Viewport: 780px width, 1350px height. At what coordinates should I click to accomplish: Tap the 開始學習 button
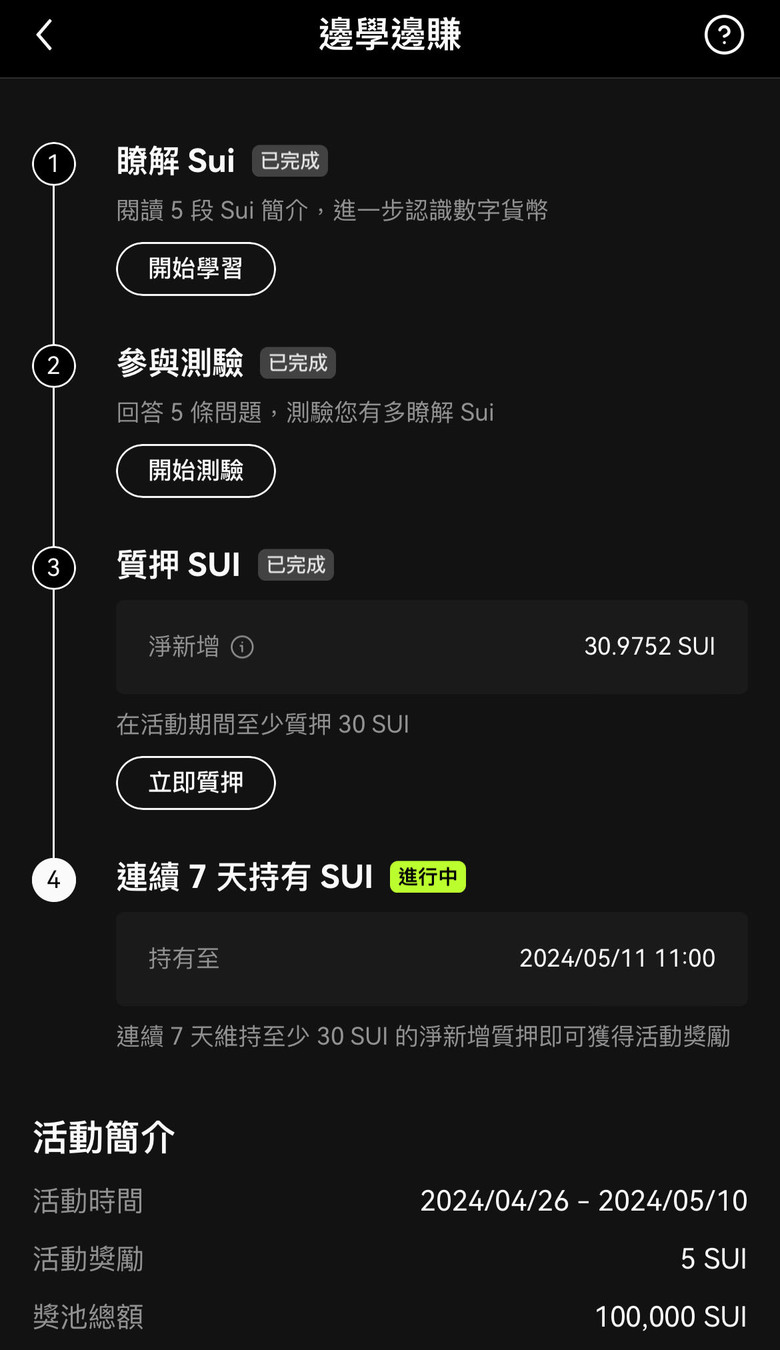[196, 269]
